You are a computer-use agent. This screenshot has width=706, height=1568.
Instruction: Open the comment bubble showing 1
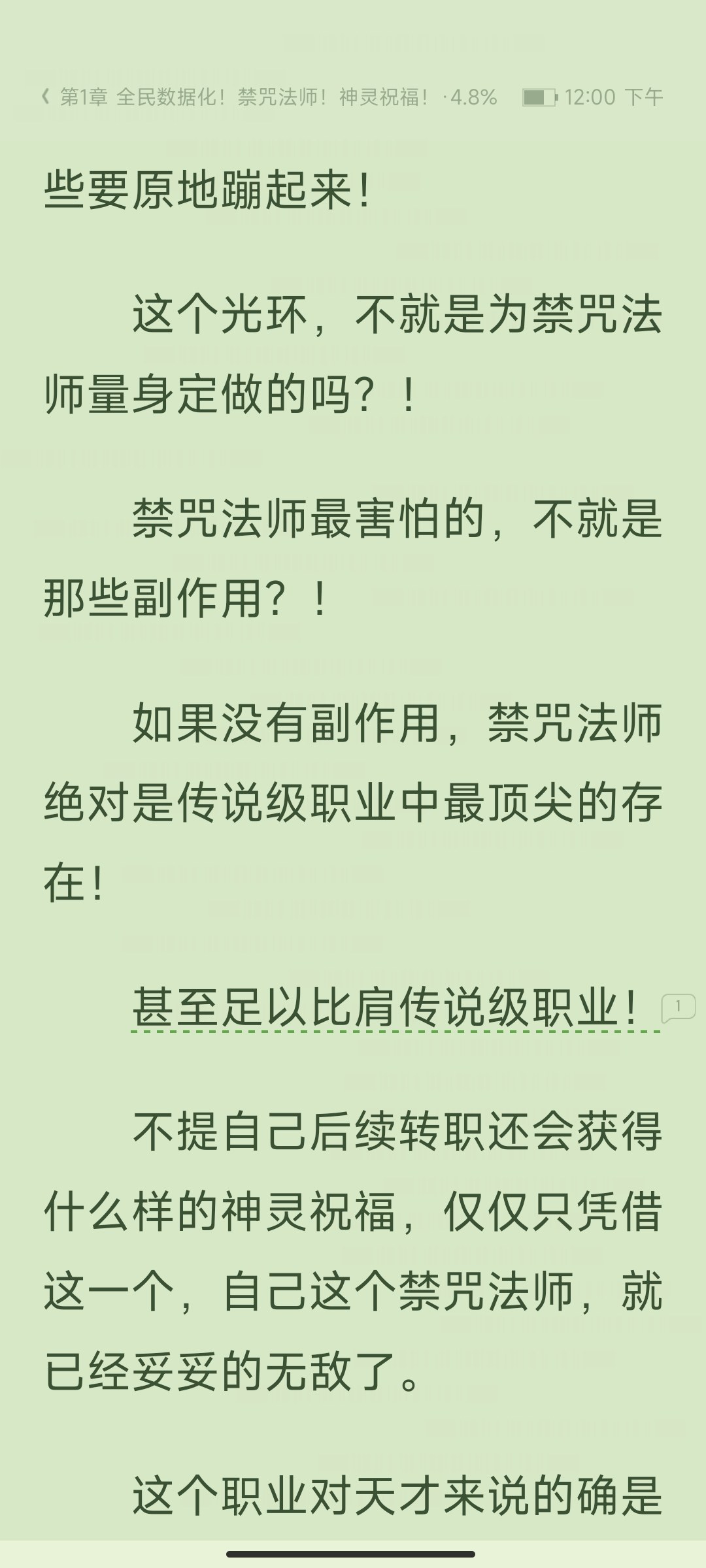[678, 1007]
